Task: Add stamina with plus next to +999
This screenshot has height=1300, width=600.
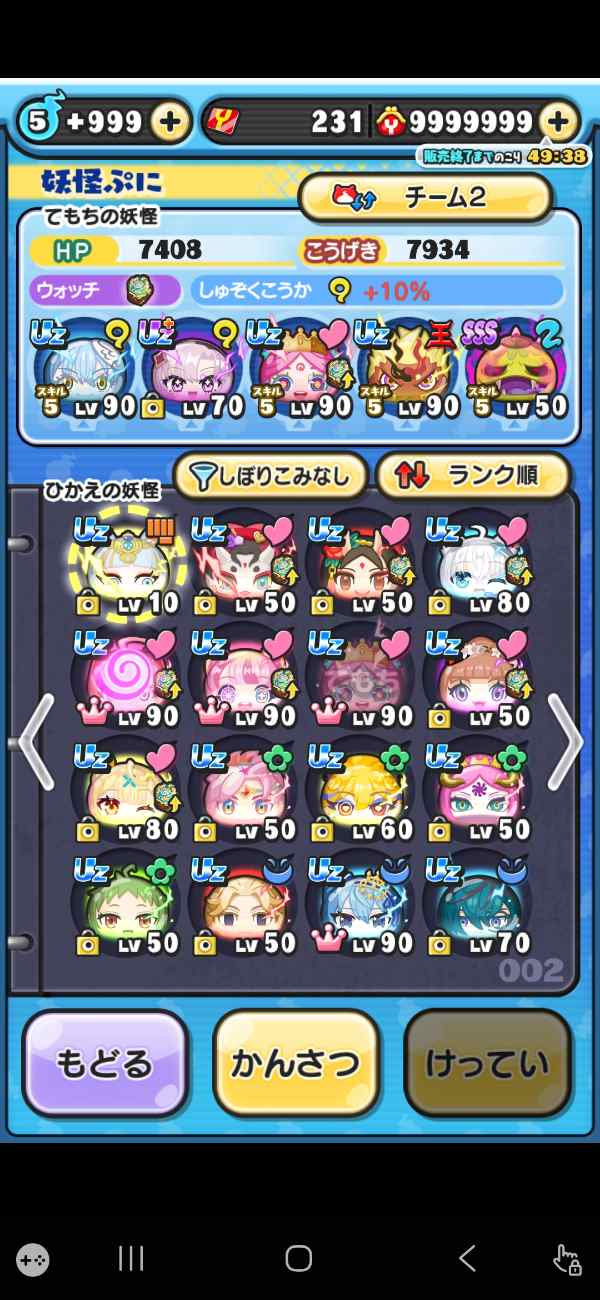Action: (x=171, y=122)
